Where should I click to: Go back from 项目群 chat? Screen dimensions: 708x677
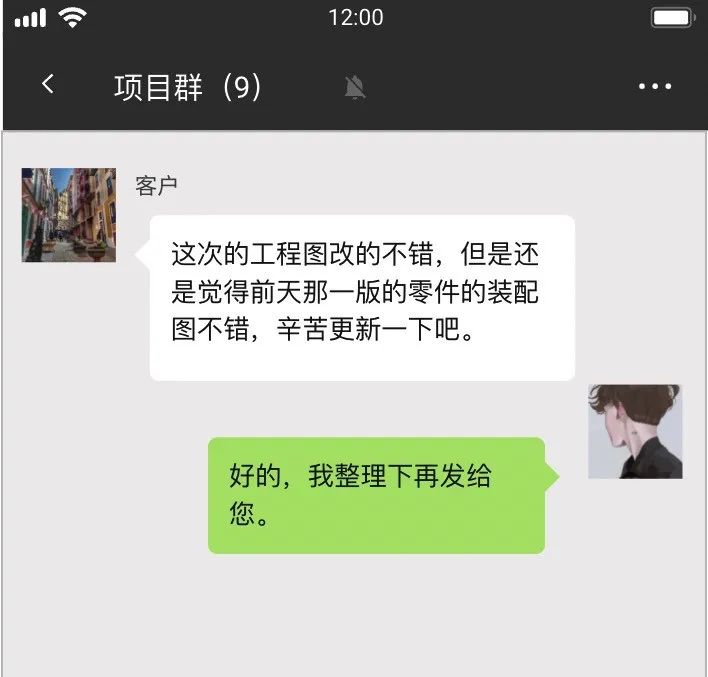click(47, 85)
